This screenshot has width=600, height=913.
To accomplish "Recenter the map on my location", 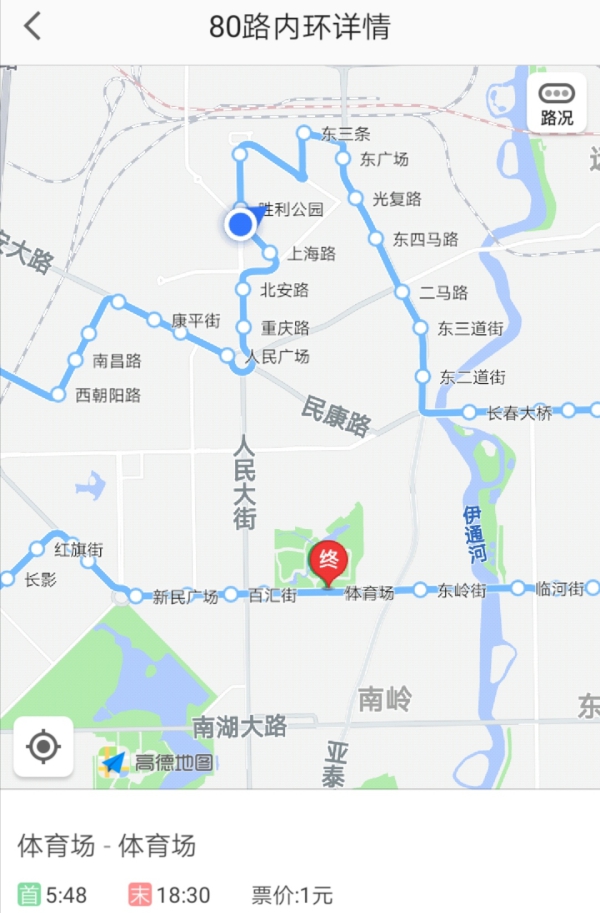I will 43,746.
